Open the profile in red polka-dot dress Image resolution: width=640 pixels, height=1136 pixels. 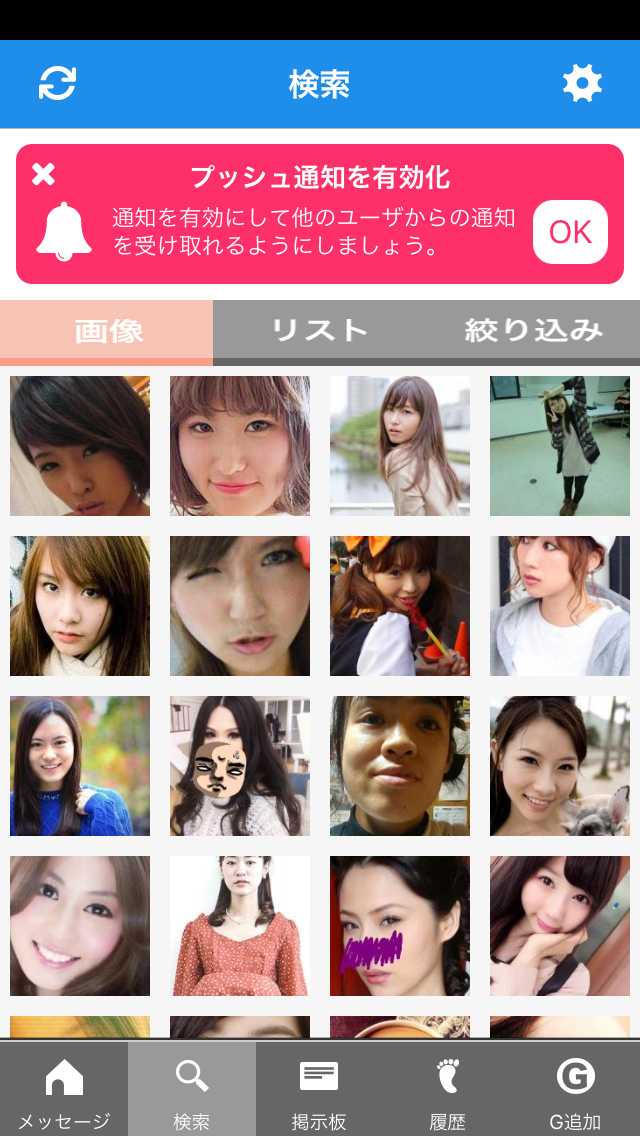(240, 926)
